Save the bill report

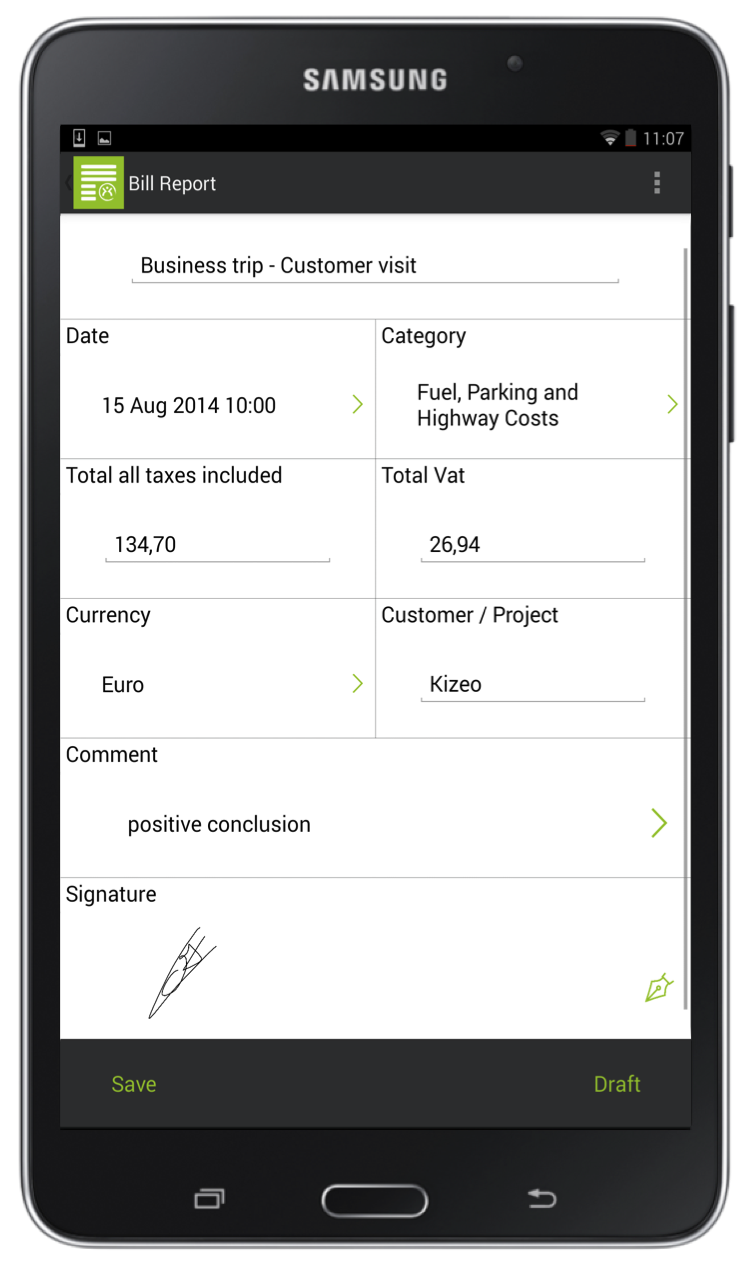pyautogui.click(x=134, y=1084)
